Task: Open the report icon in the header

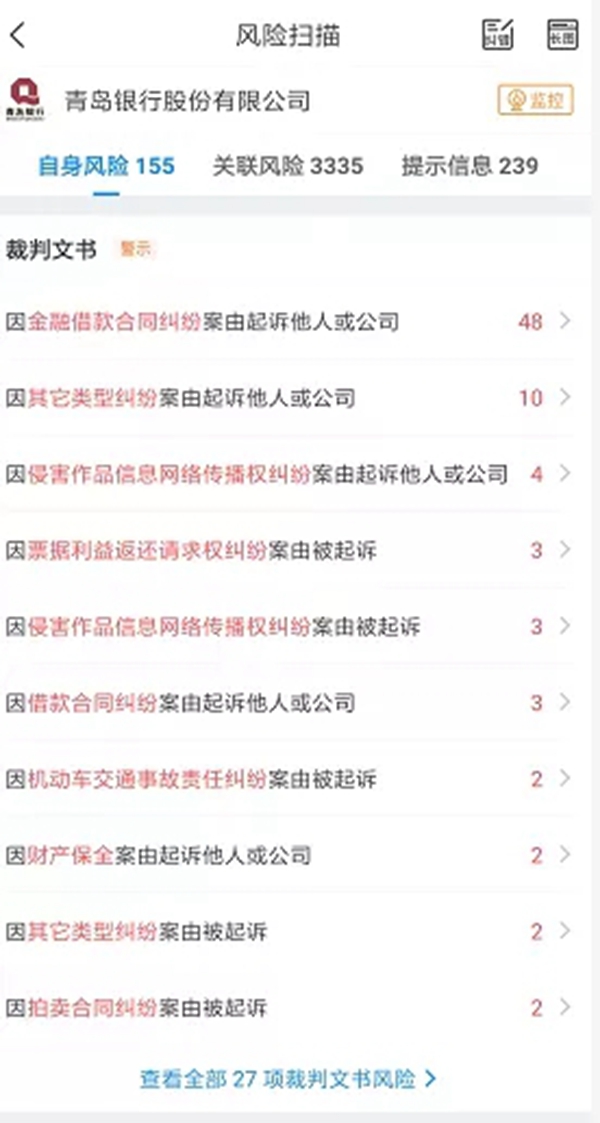Action: [x=498, y=34]
